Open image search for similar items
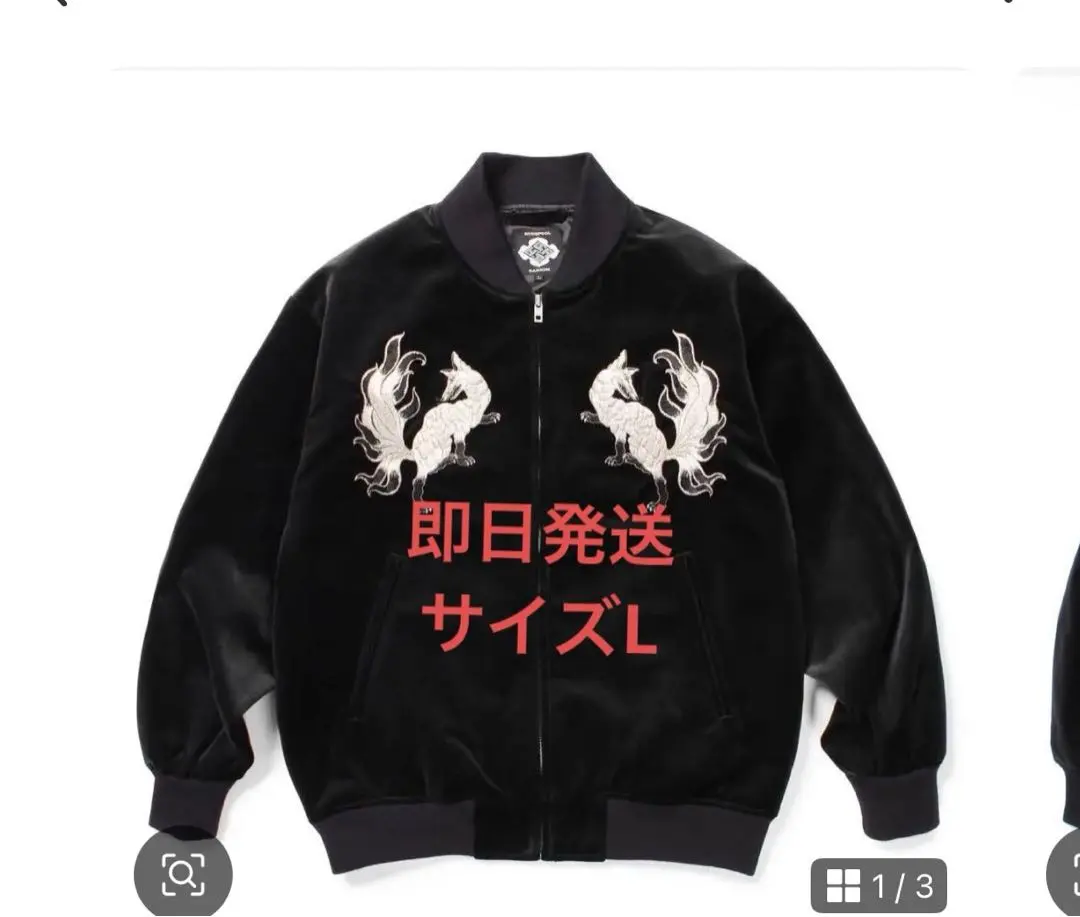The image size is (1080, 917). coord(183,875)
